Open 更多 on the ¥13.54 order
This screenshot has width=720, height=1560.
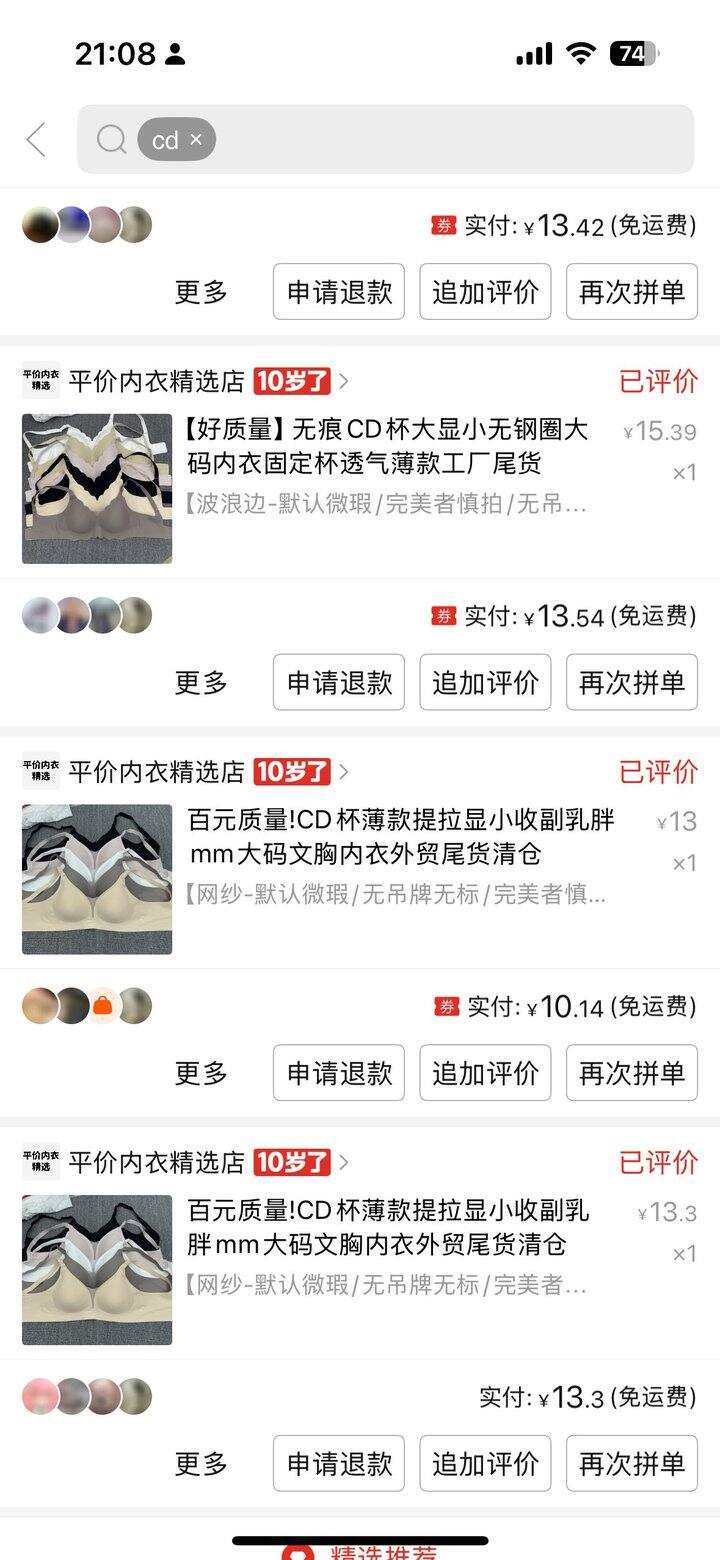tap(201, 683)
